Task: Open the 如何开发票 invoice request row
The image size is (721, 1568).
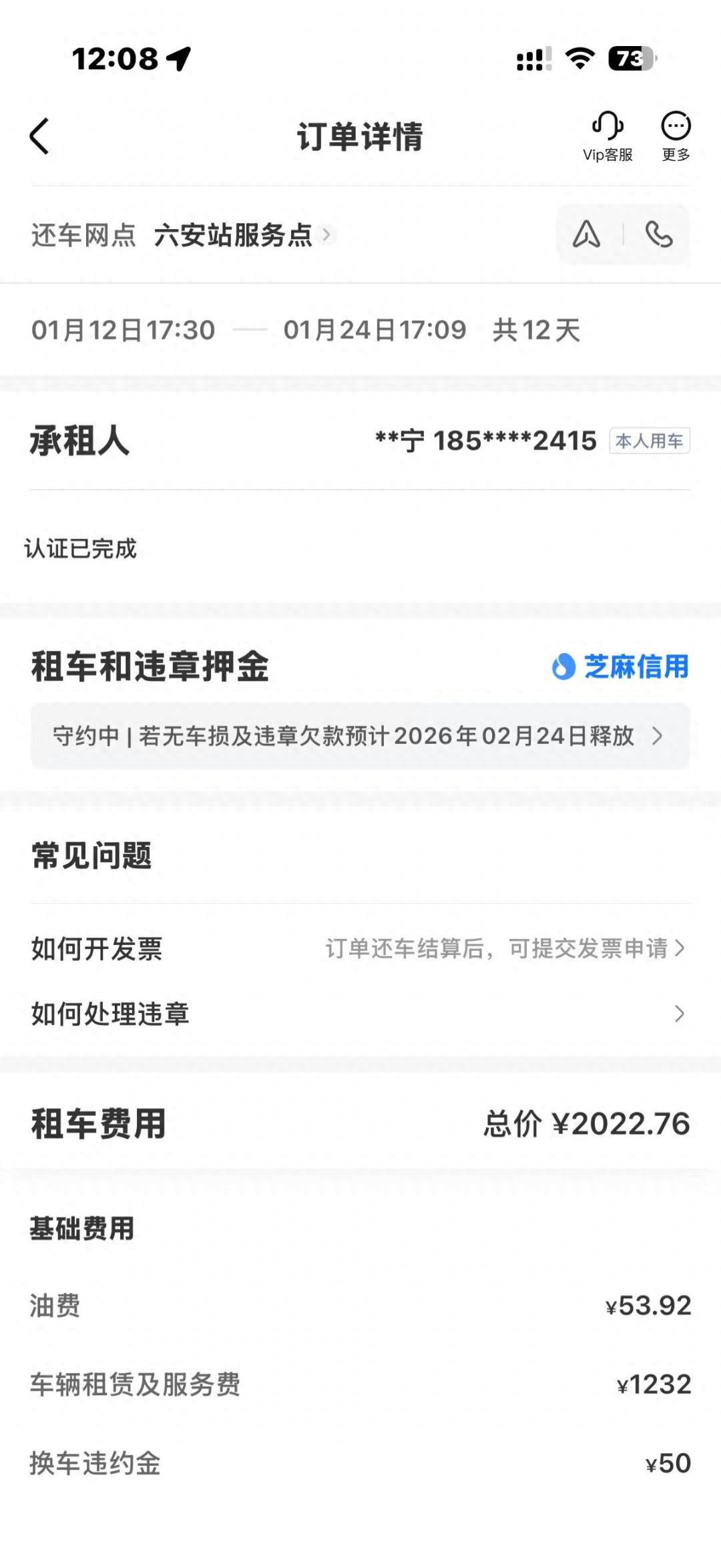Action: [x=360, y=947]
